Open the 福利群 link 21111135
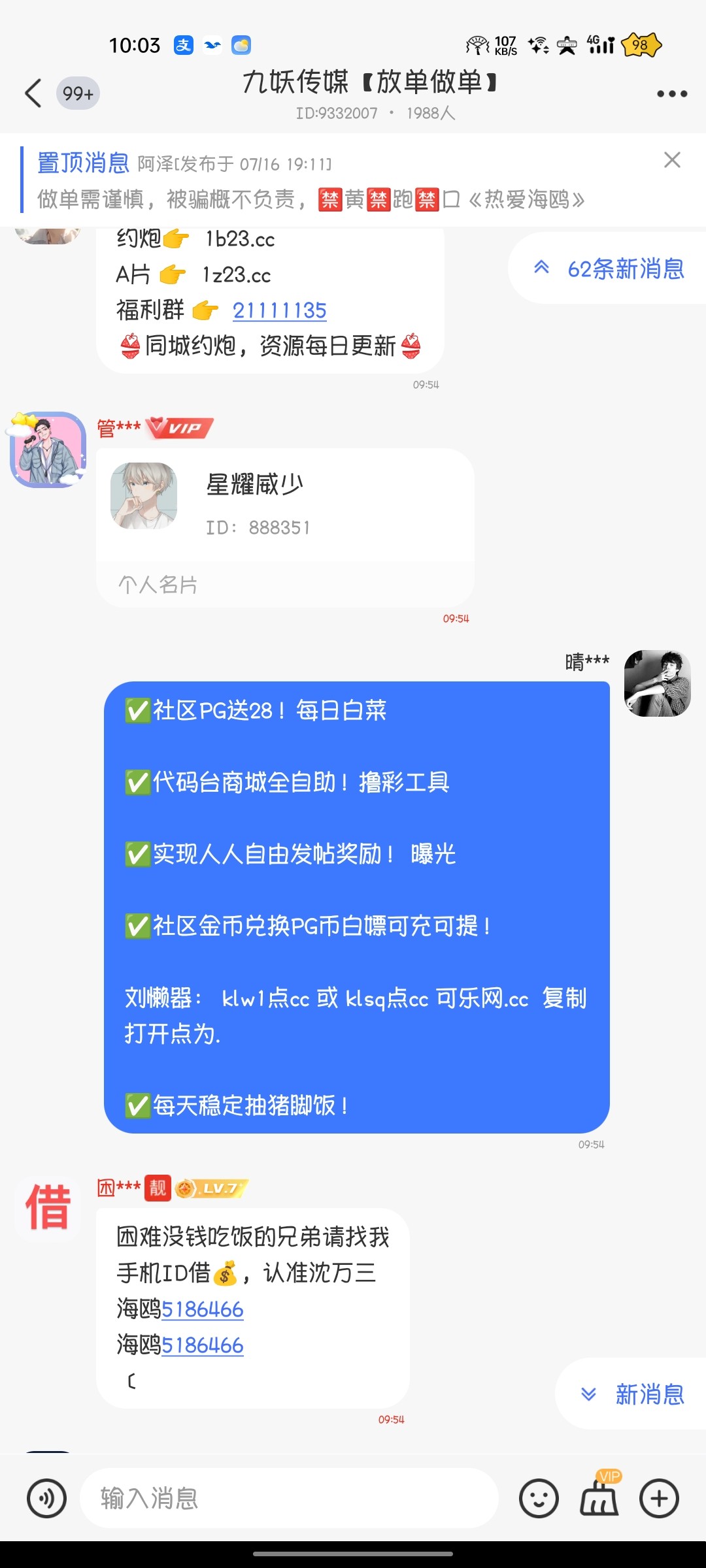 (280, 311)
